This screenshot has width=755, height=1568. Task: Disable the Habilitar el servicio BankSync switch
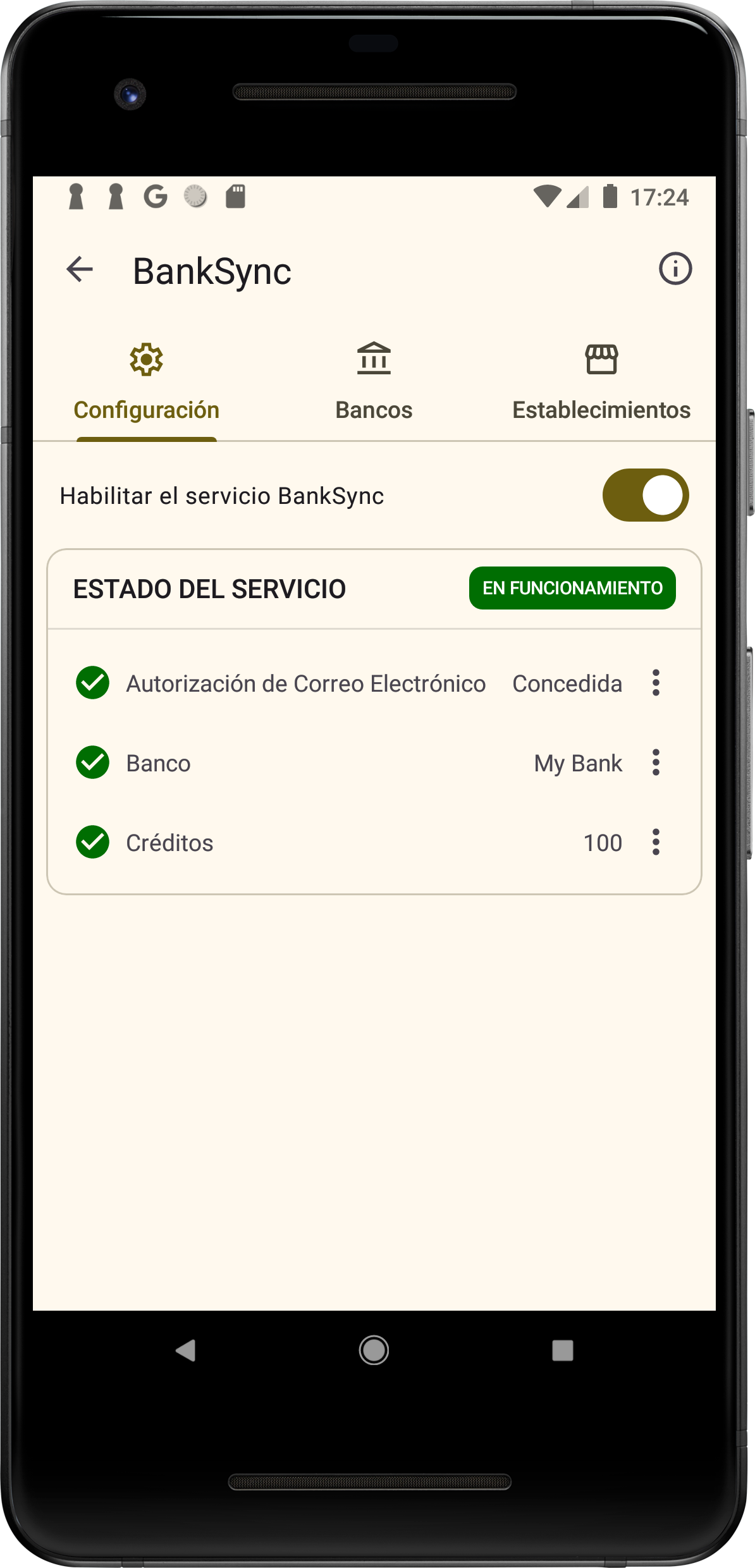coord(646,495)
